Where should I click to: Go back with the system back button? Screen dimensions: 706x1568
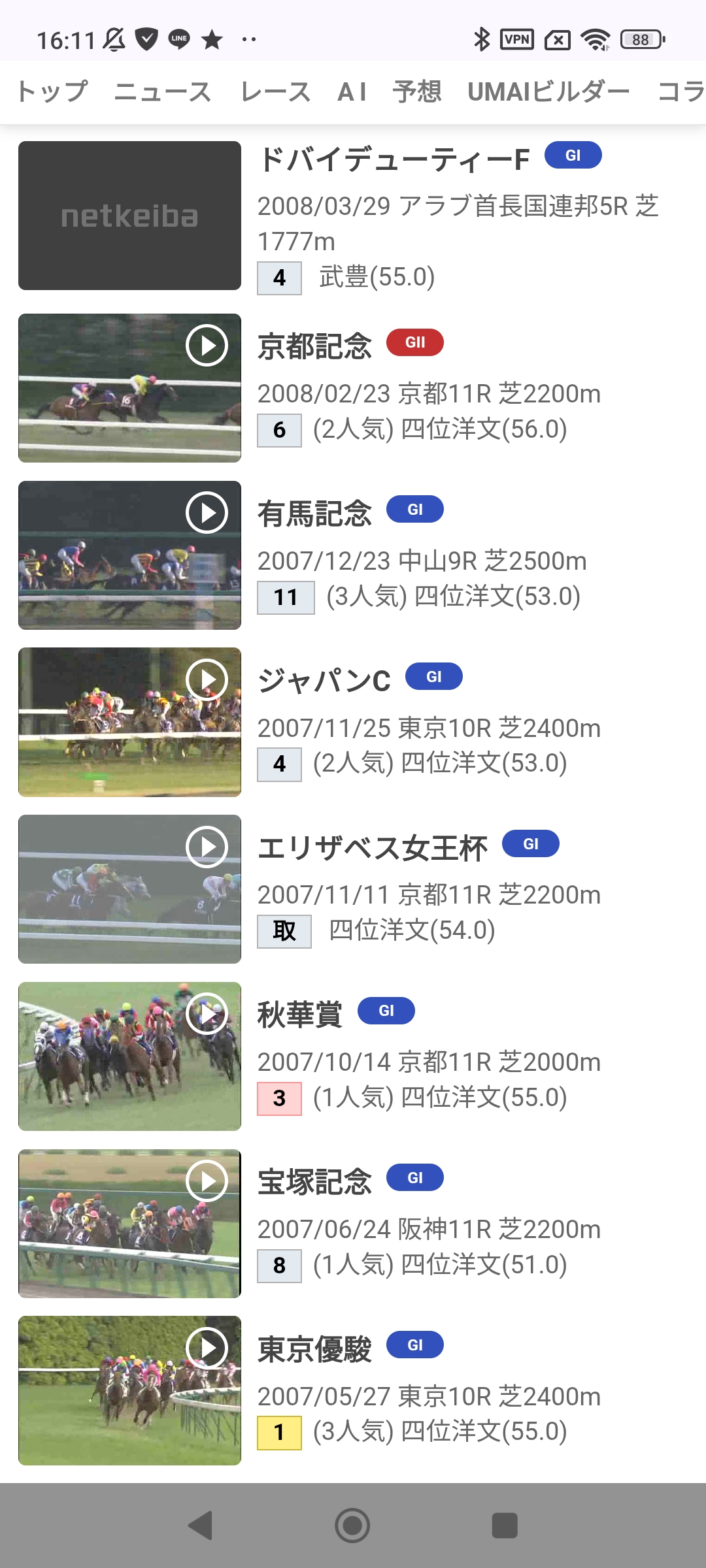(201, 1526)
